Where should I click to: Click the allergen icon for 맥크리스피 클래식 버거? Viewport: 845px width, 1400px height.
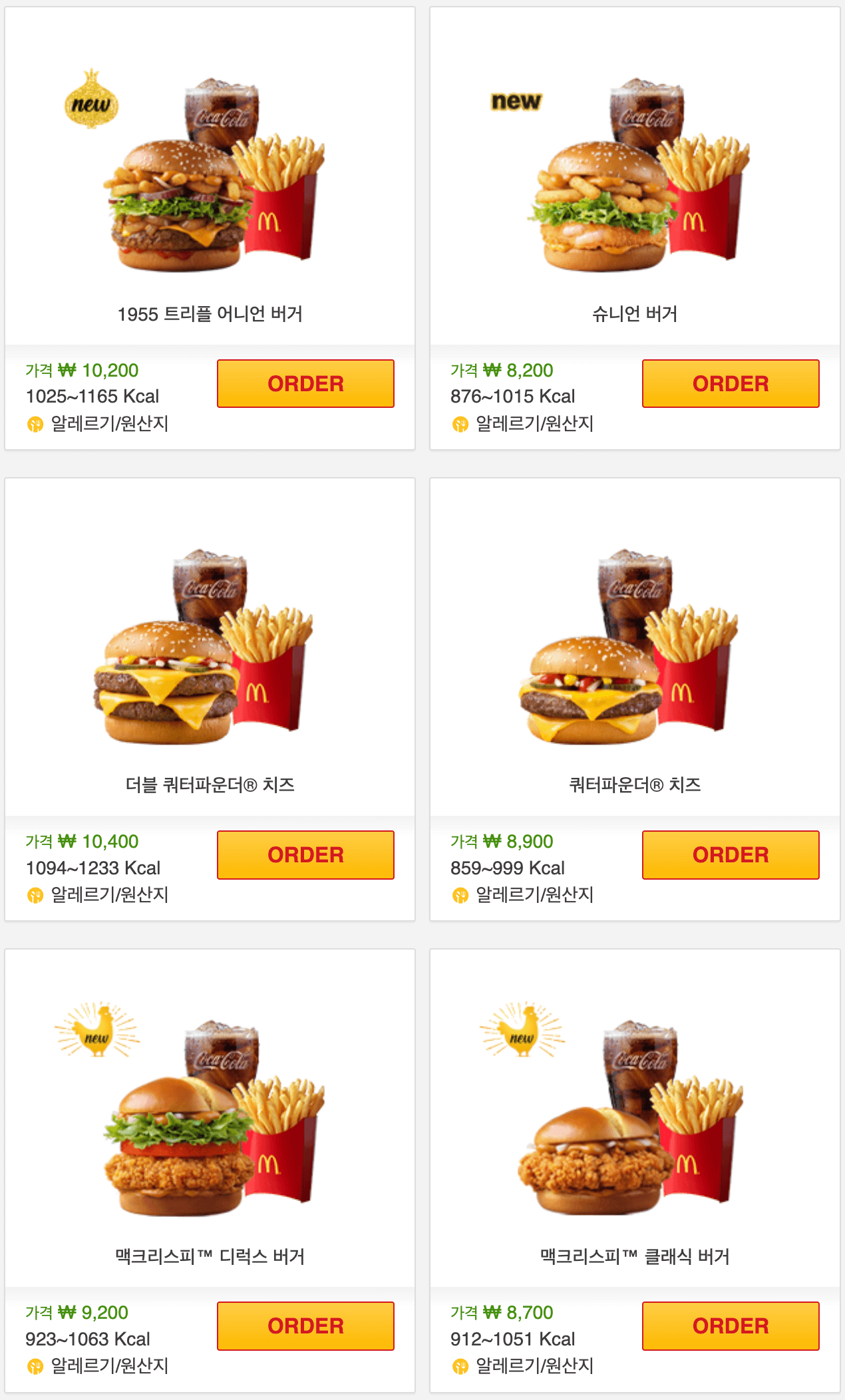point(458,1365)
